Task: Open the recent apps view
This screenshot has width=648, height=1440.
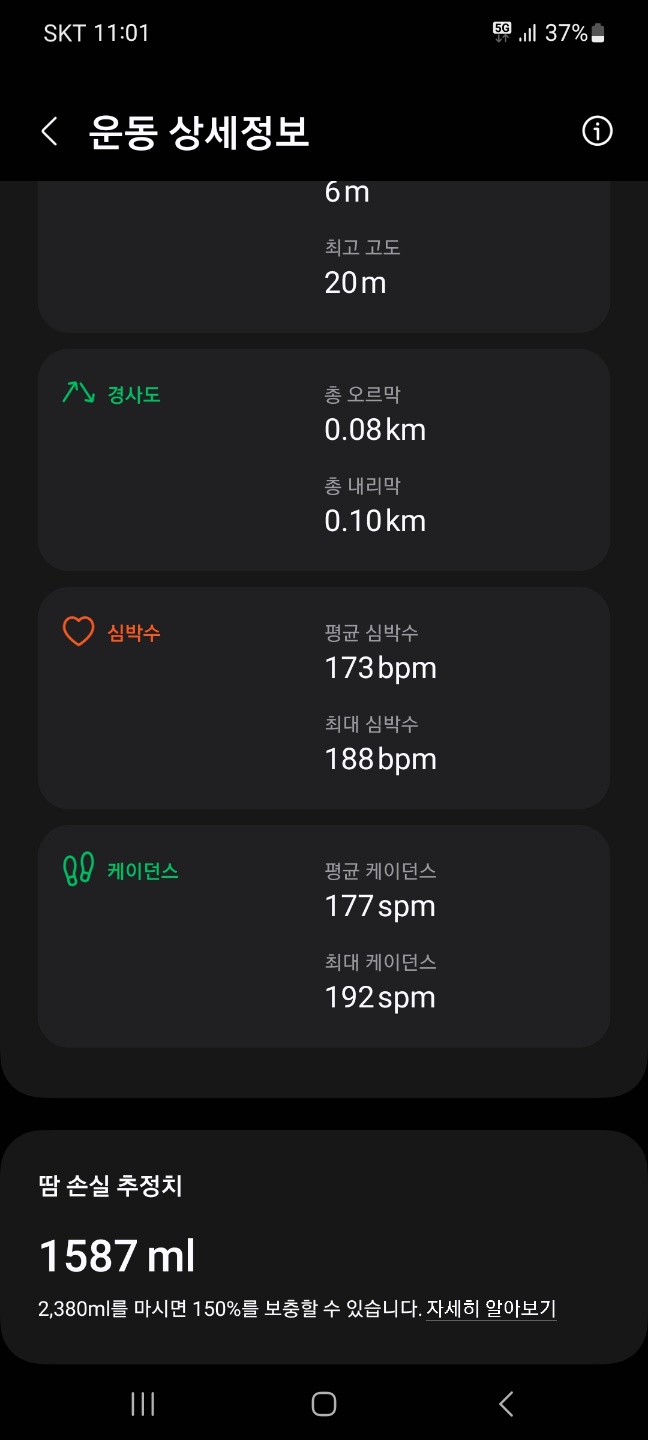Action: (x=143, y=1404)
